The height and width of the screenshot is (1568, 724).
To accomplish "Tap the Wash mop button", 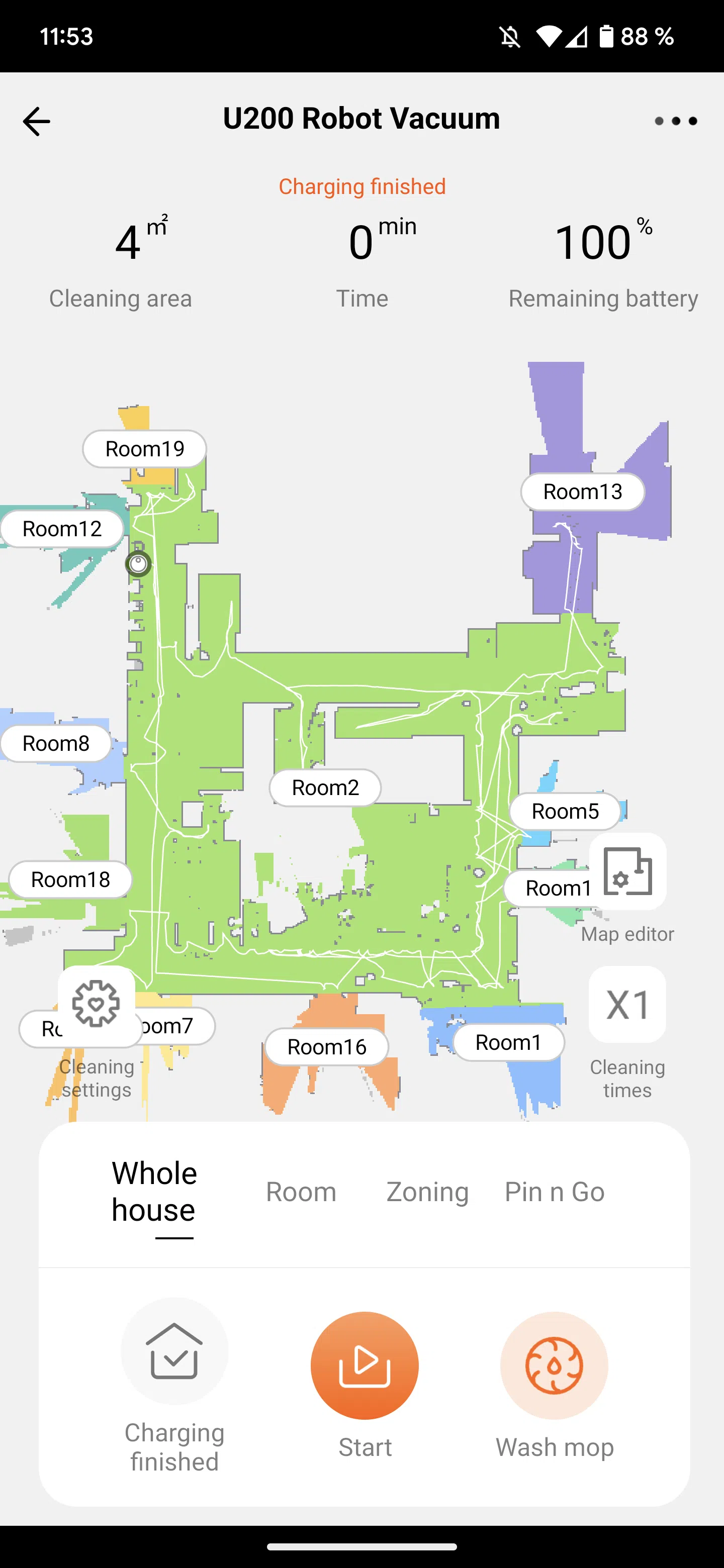I will 554,1365.
